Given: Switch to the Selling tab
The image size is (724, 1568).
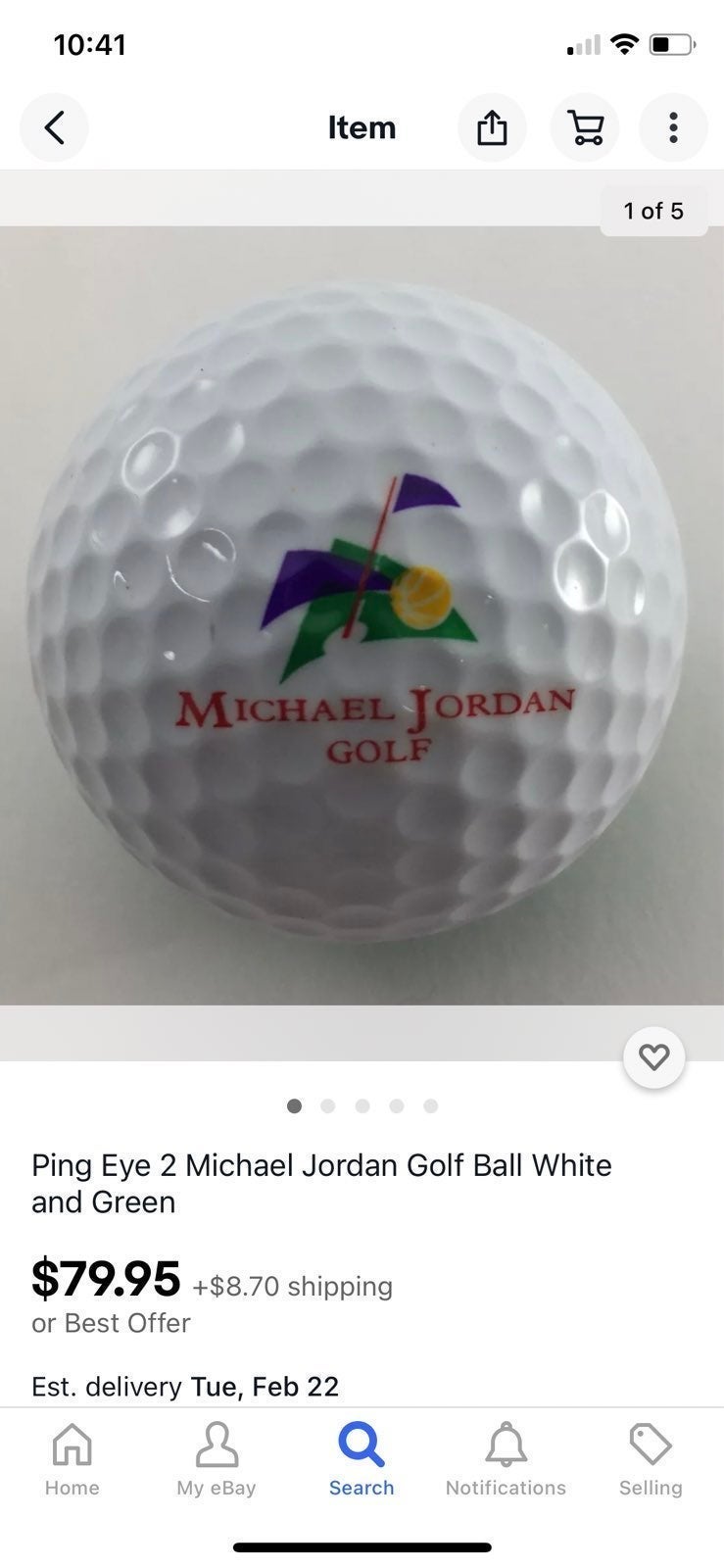Looking at the screenshot, I should click(651, 1460).
